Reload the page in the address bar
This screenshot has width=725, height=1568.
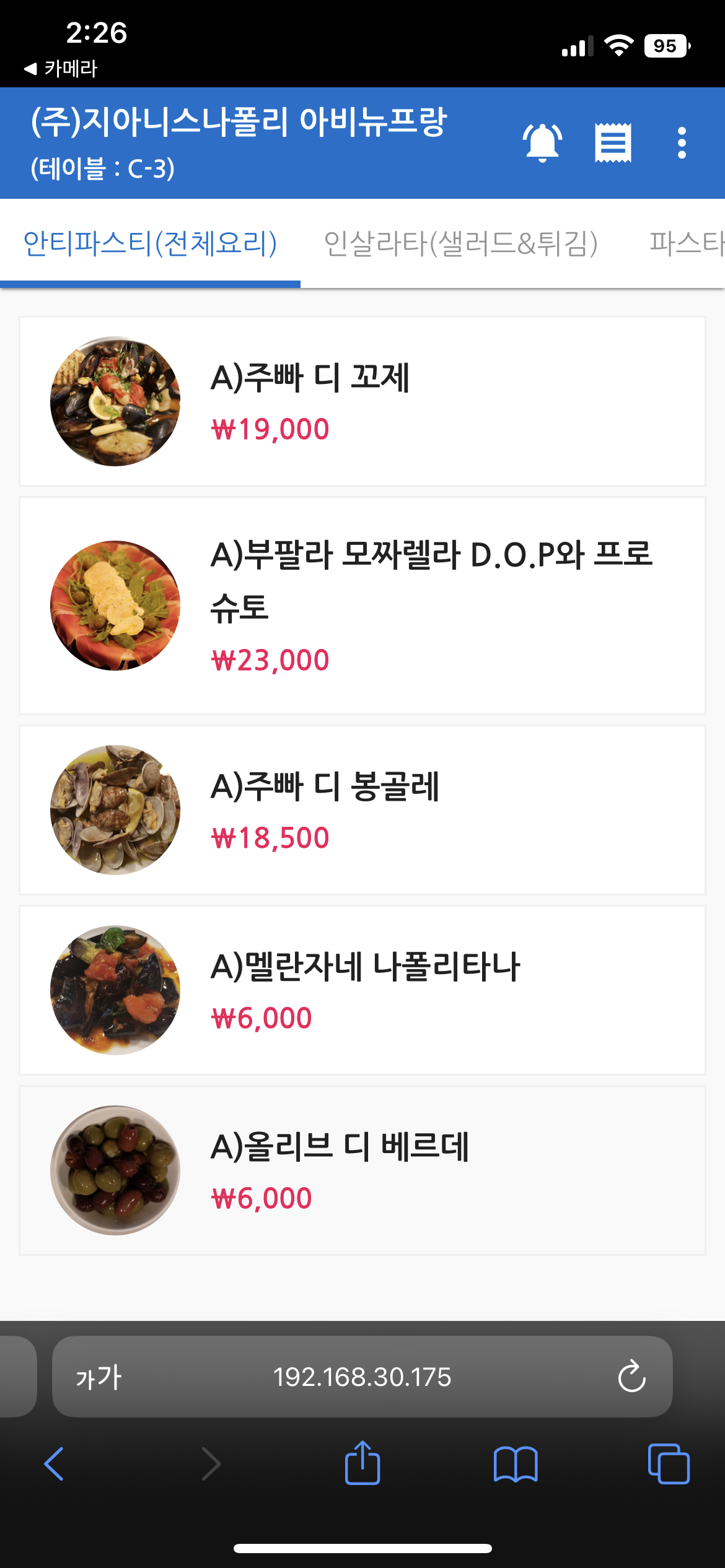(x=631, y=1377)
